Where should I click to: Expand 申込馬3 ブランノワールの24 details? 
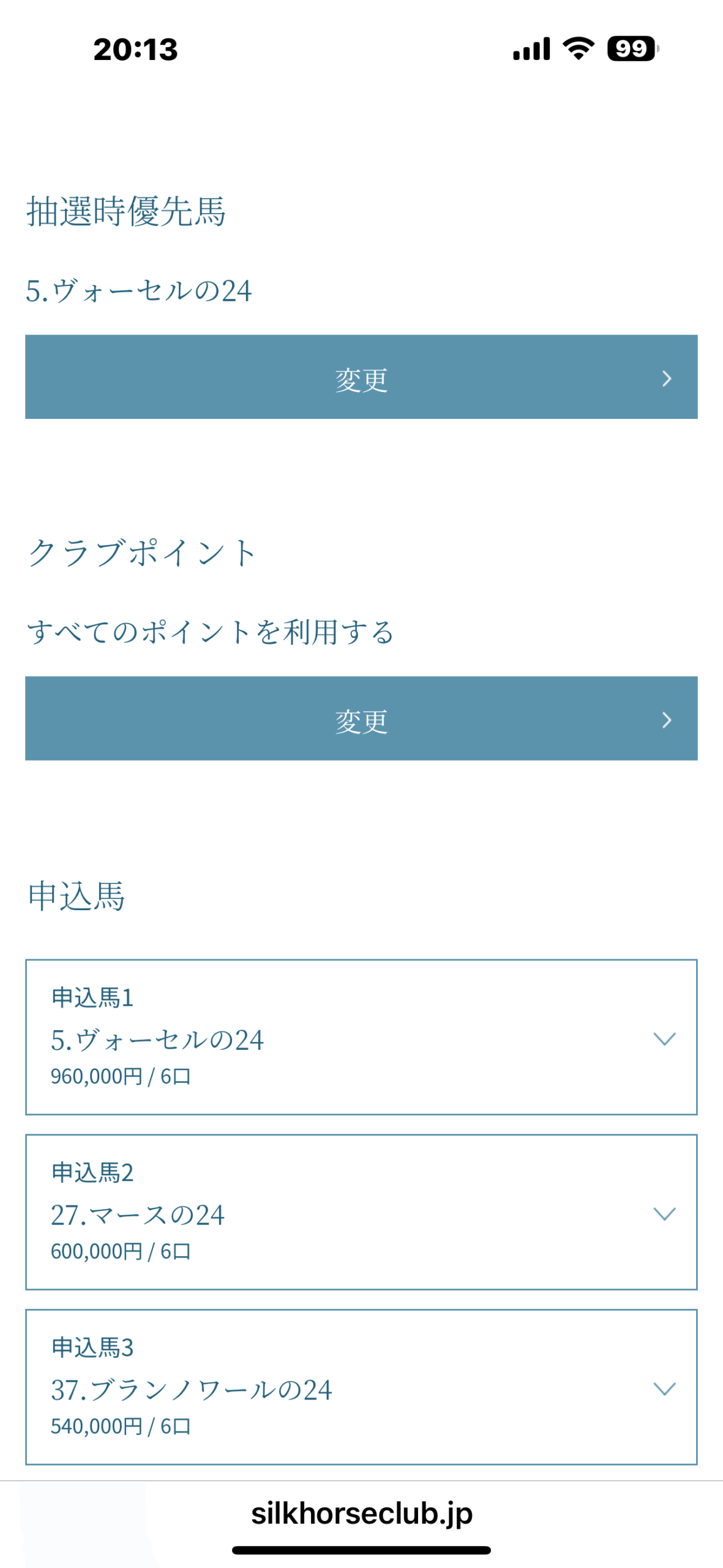[664, 1387]
